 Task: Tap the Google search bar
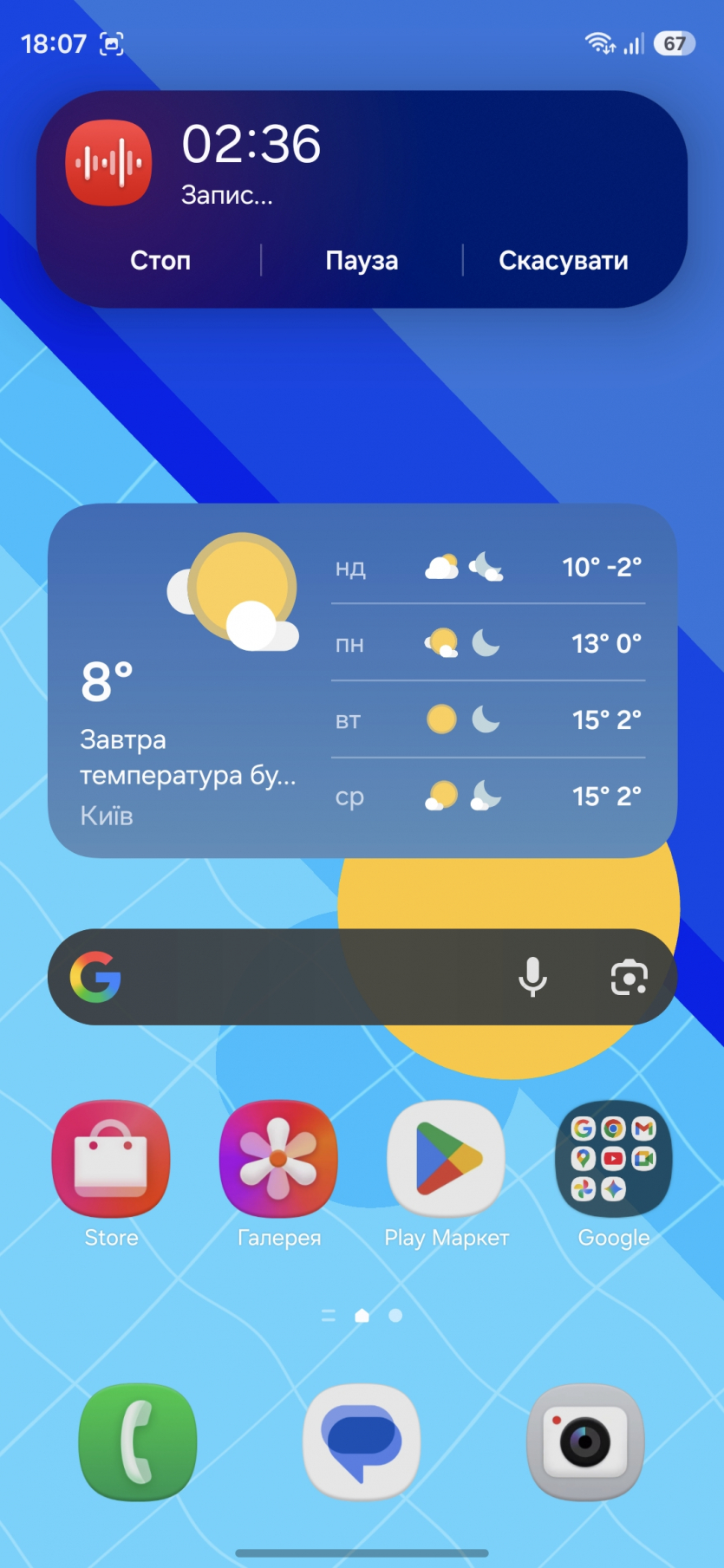[303, 977]
